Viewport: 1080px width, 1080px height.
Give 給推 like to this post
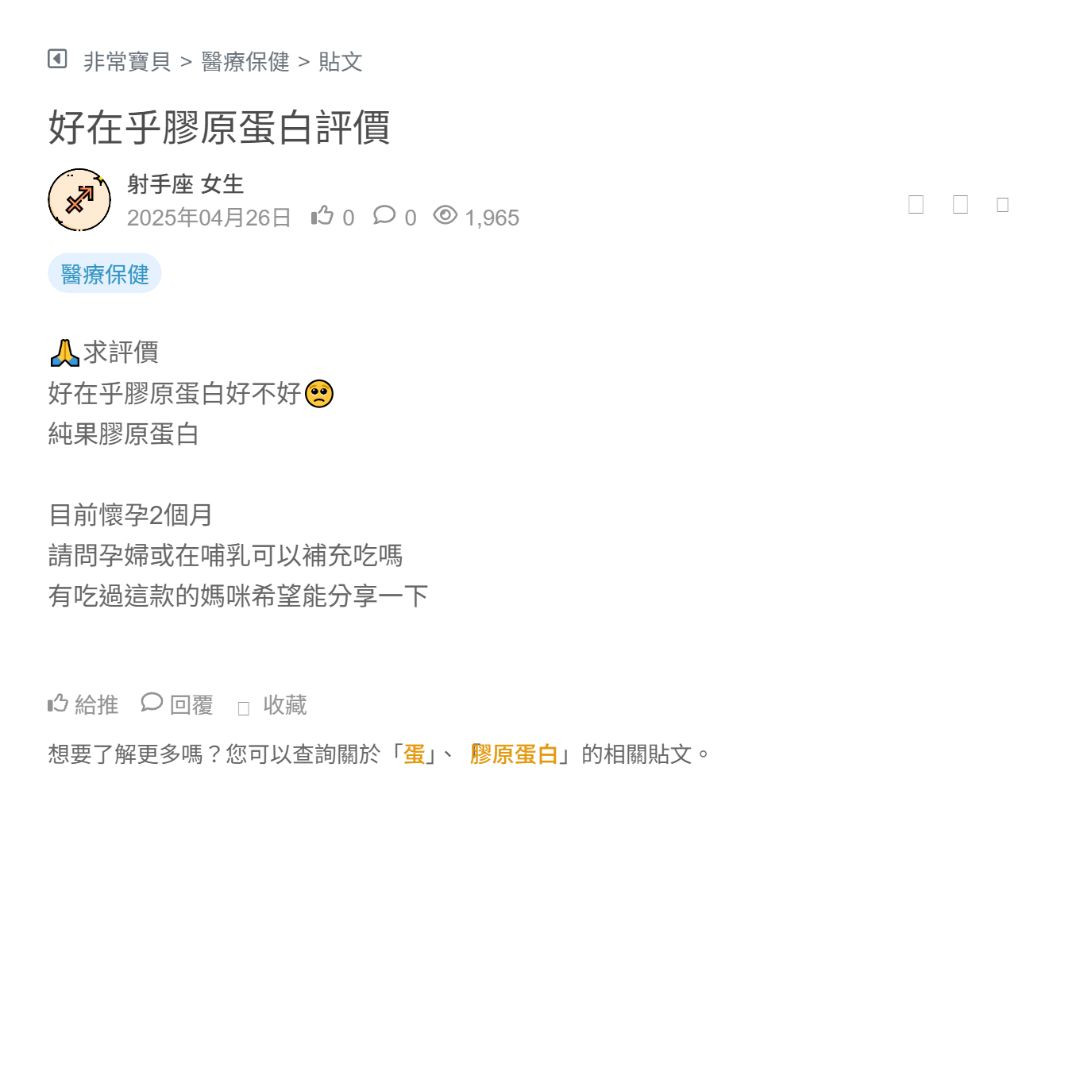(84, 705)
